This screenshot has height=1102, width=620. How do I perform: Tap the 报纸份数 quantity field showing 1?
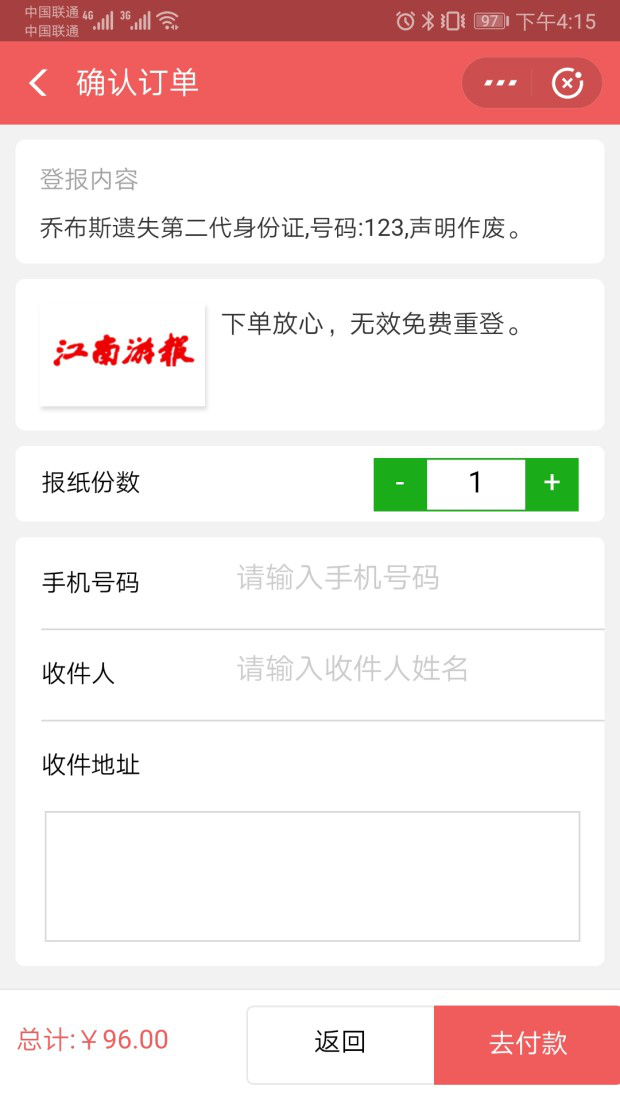point(476,484)
